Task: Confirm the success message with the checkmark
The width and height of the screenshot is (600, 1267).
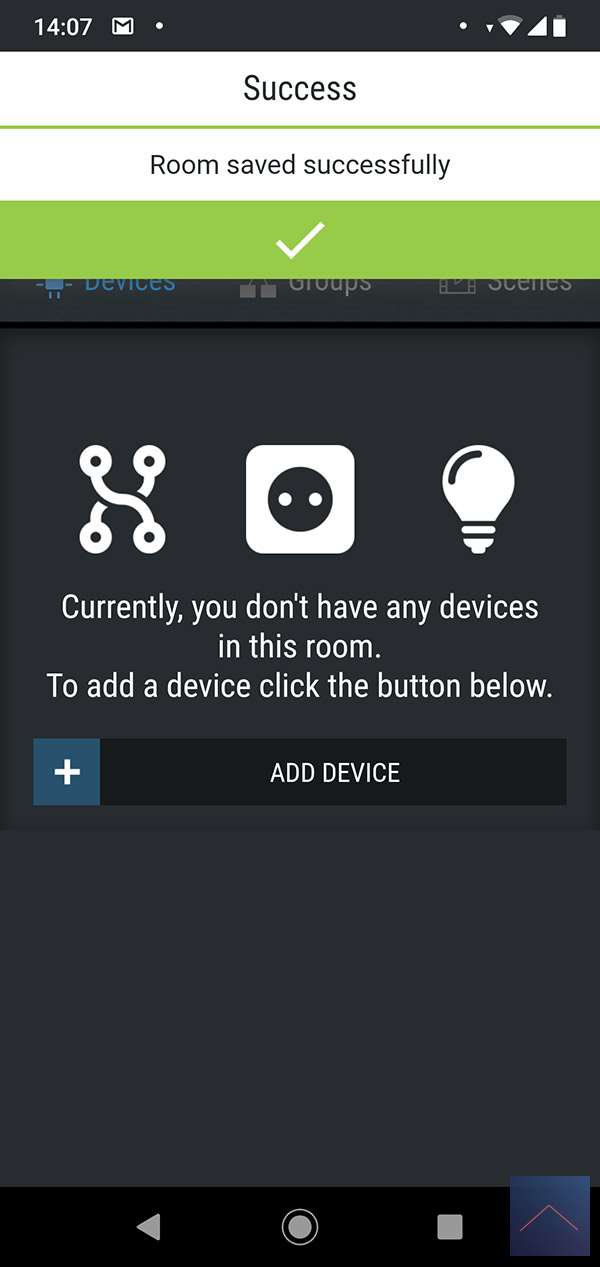Action: (x=300, y=240)
